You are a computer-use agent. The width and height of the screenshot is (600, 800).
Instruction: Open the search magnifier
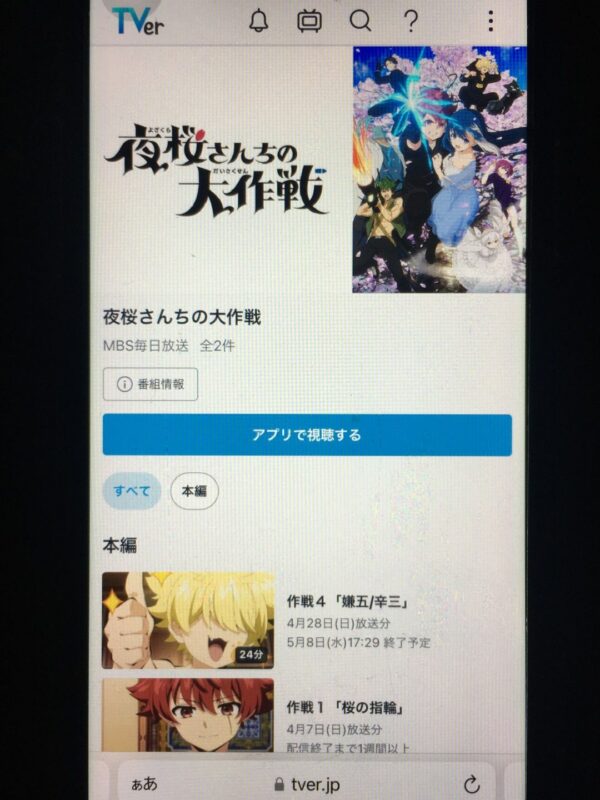[360, 20]
